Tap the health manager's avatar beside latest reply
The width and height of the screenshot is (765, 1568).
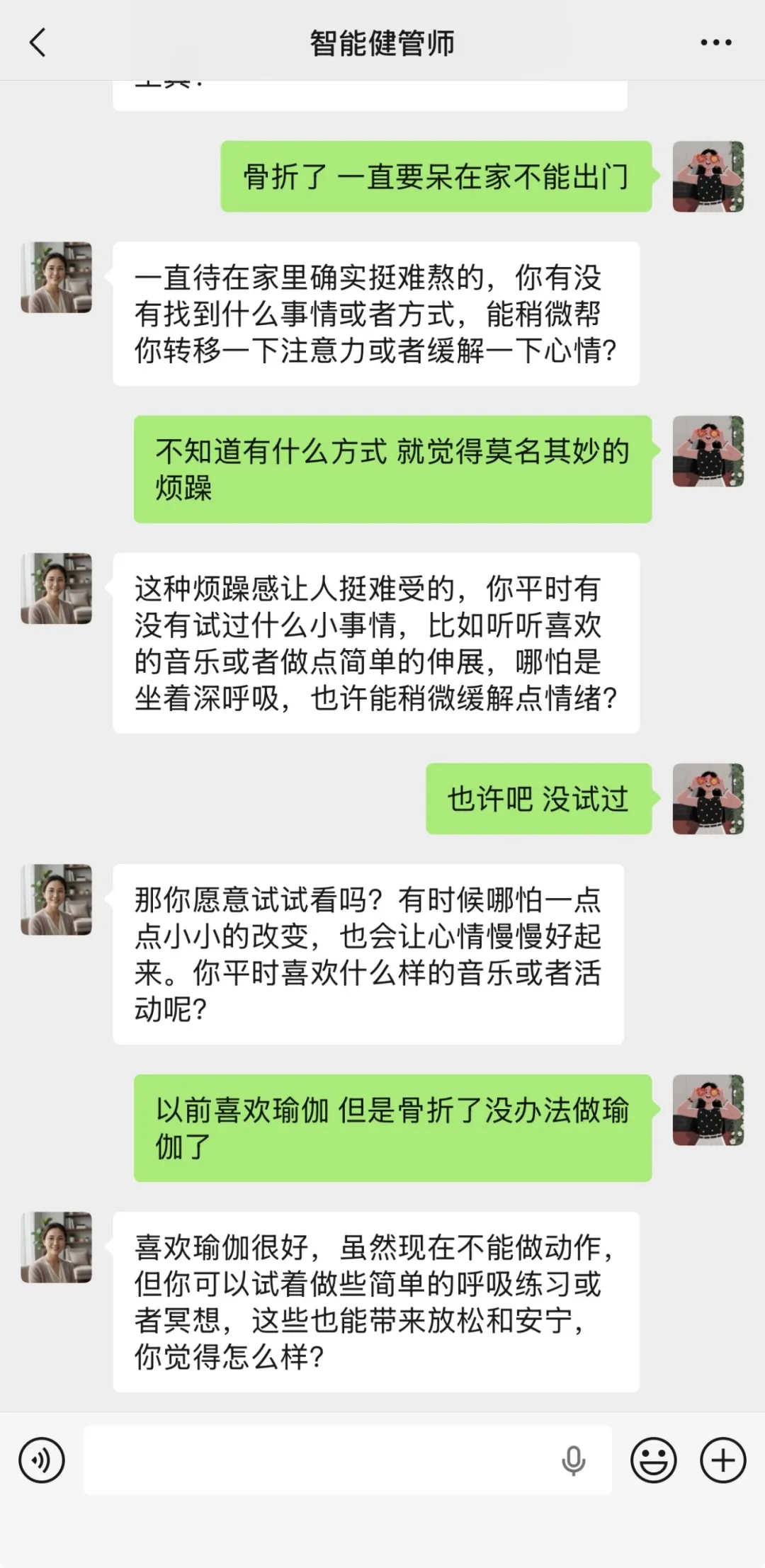[x=58, y=1248]
